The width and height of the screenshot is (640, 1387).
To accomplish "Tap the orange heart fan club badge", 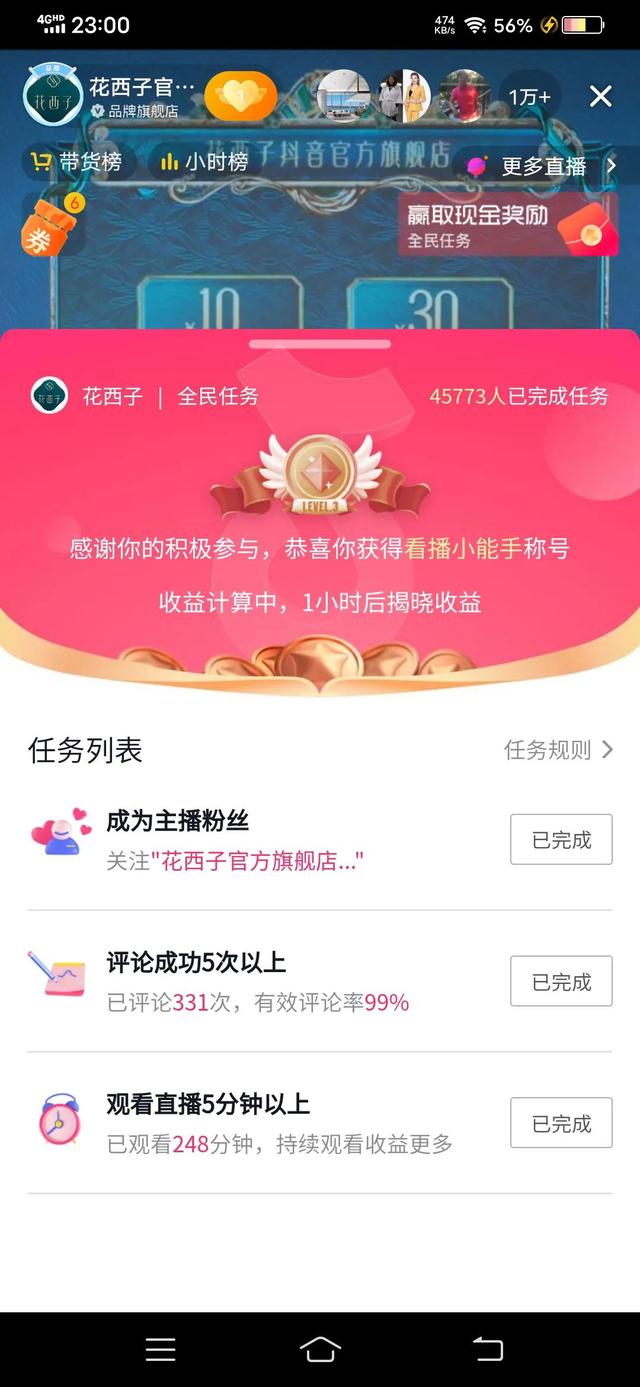I will coord(240,97).
